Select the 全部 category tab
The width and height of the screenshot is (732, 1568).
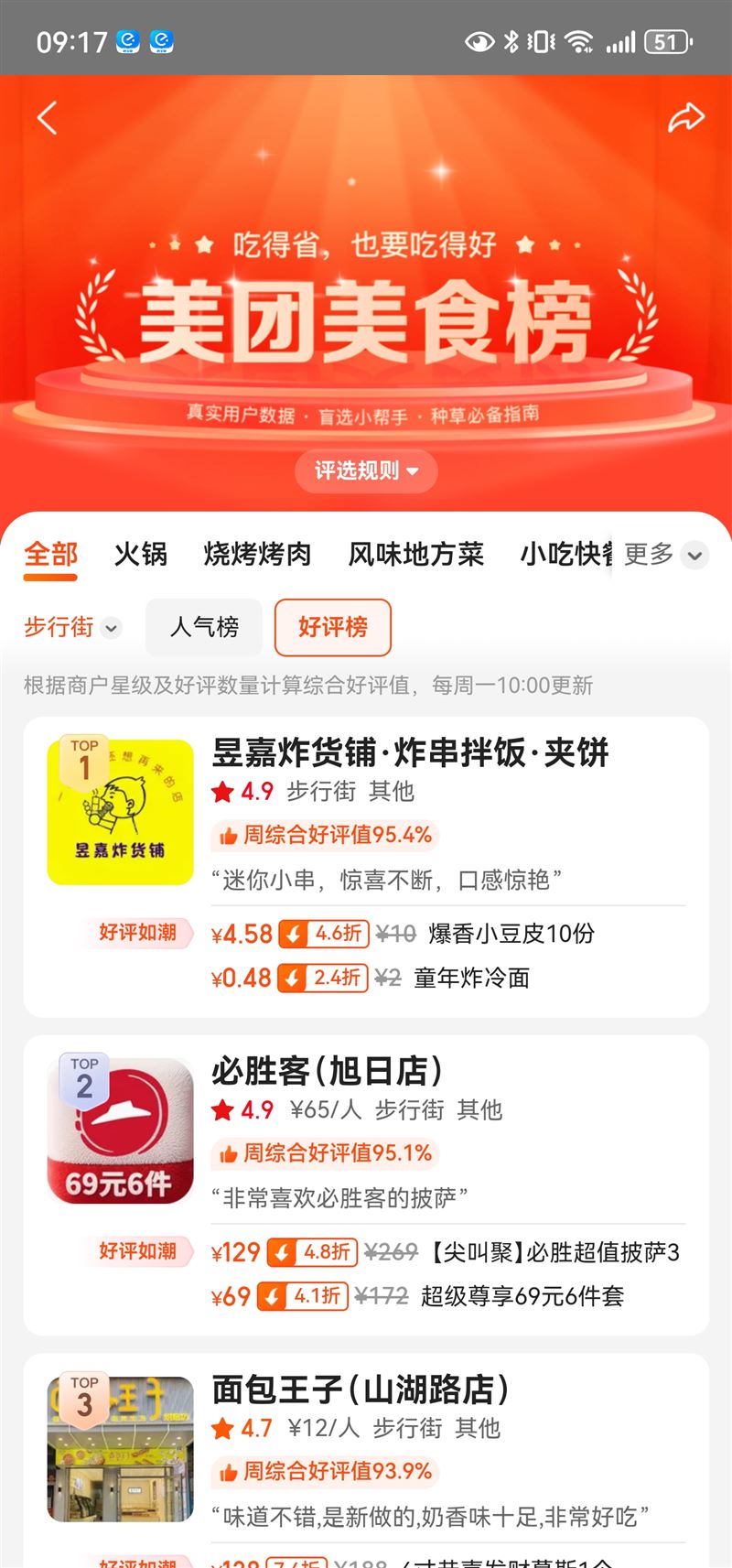(x=50, y=554)
